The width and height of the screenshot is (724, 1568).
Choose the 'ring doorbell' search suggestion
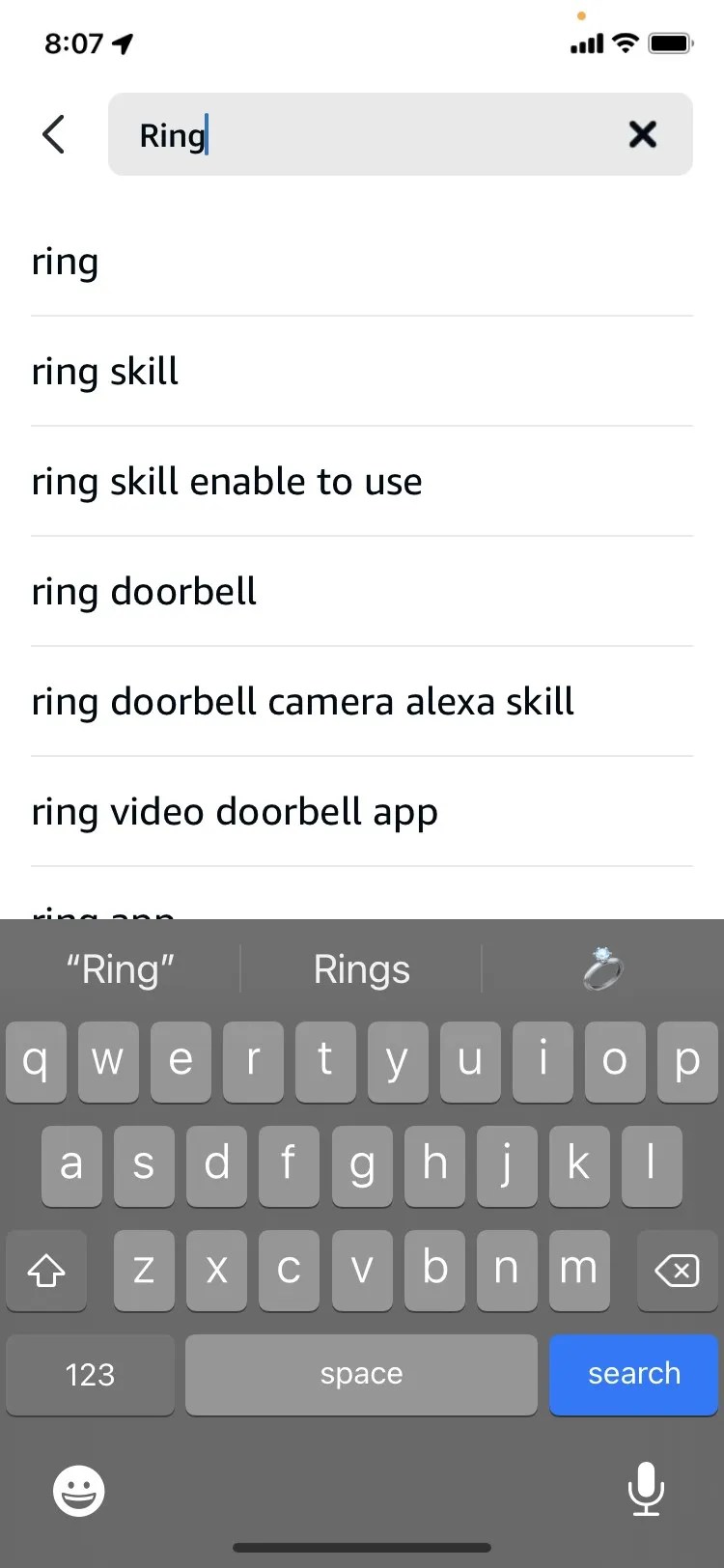(144, 591)
